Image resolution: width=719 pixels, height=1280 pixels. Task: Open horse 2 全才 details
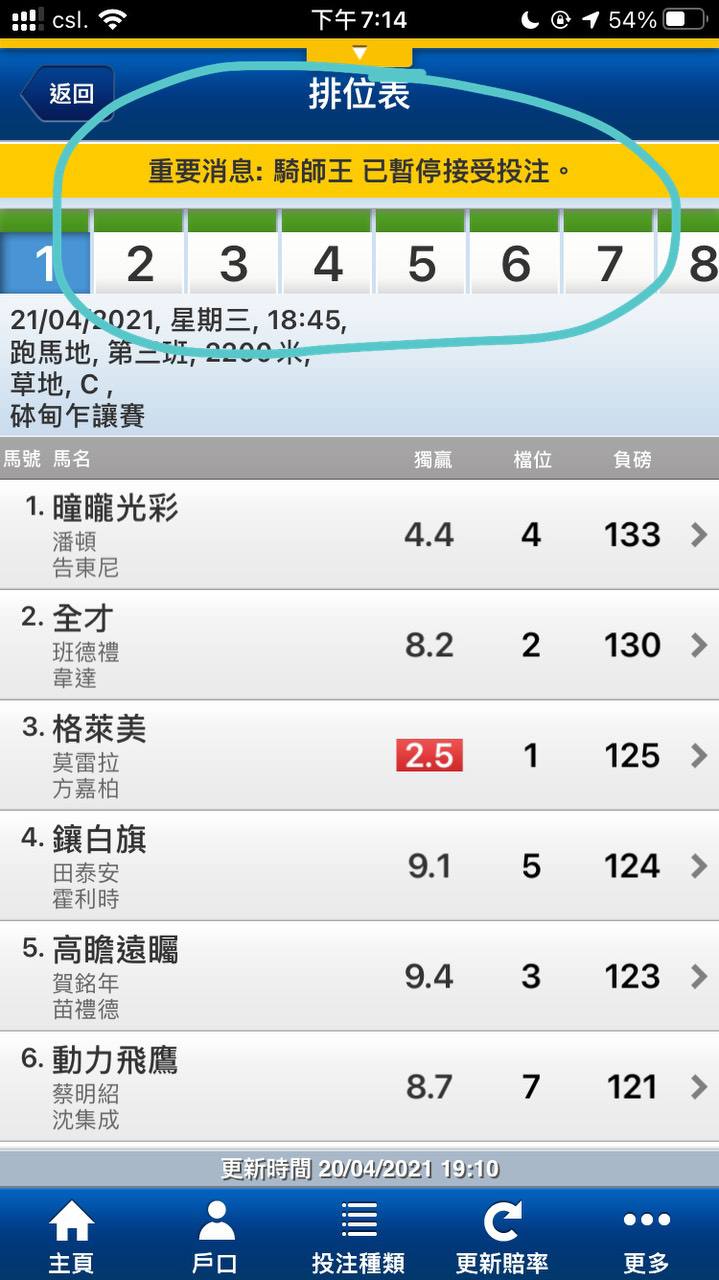(359, 645)
